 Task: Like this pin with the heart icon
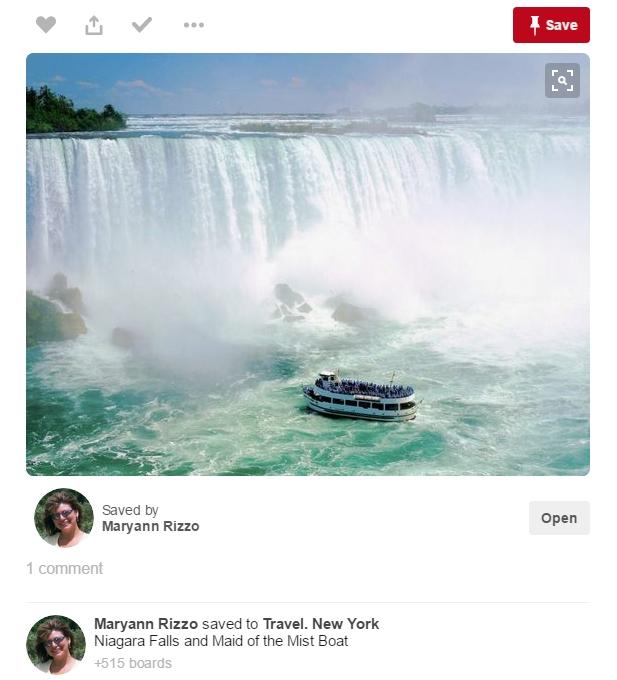[46, 25]
